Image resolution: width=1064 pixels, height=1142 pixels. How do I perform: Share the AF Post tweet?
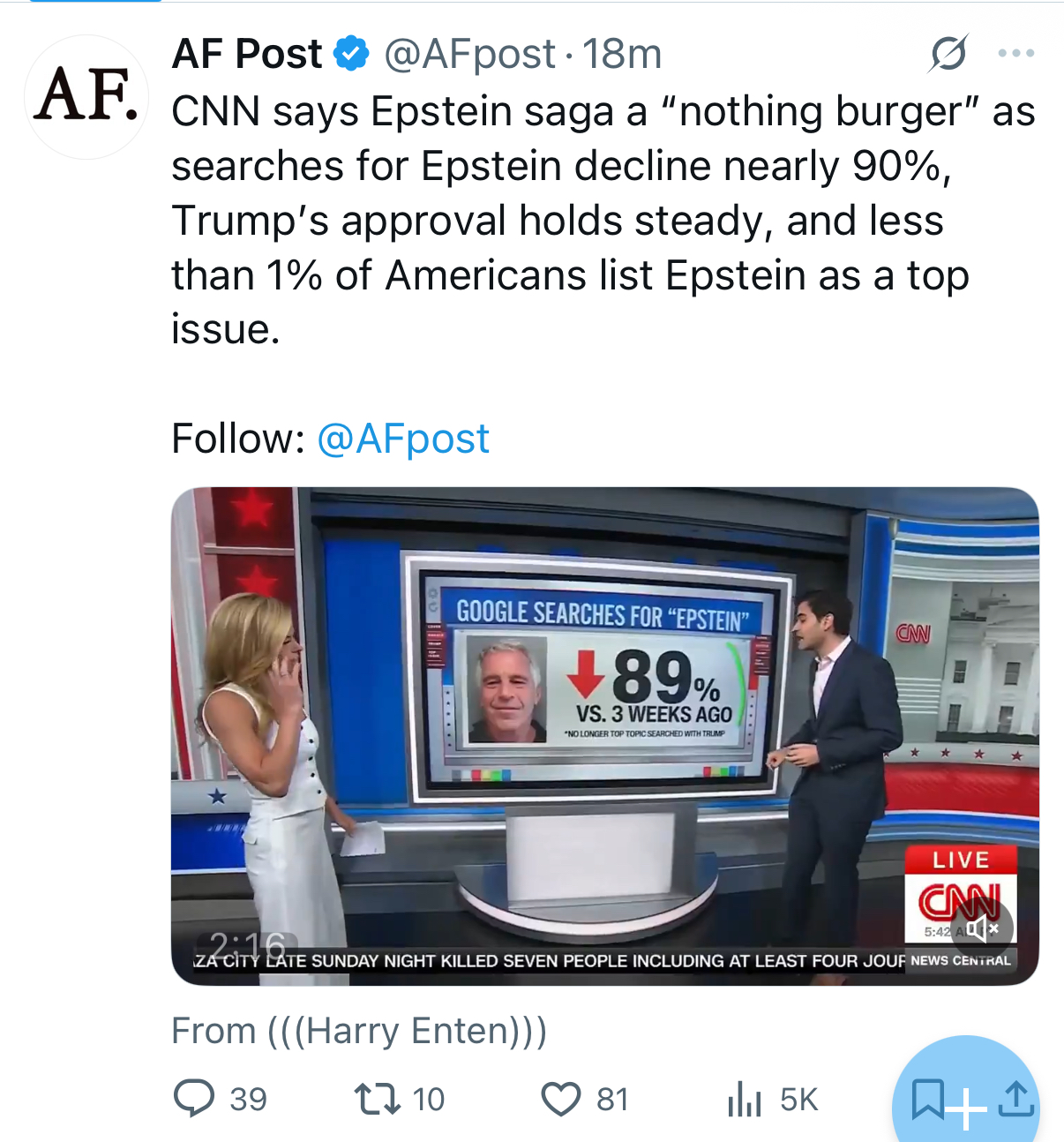click(1016, 1099)
